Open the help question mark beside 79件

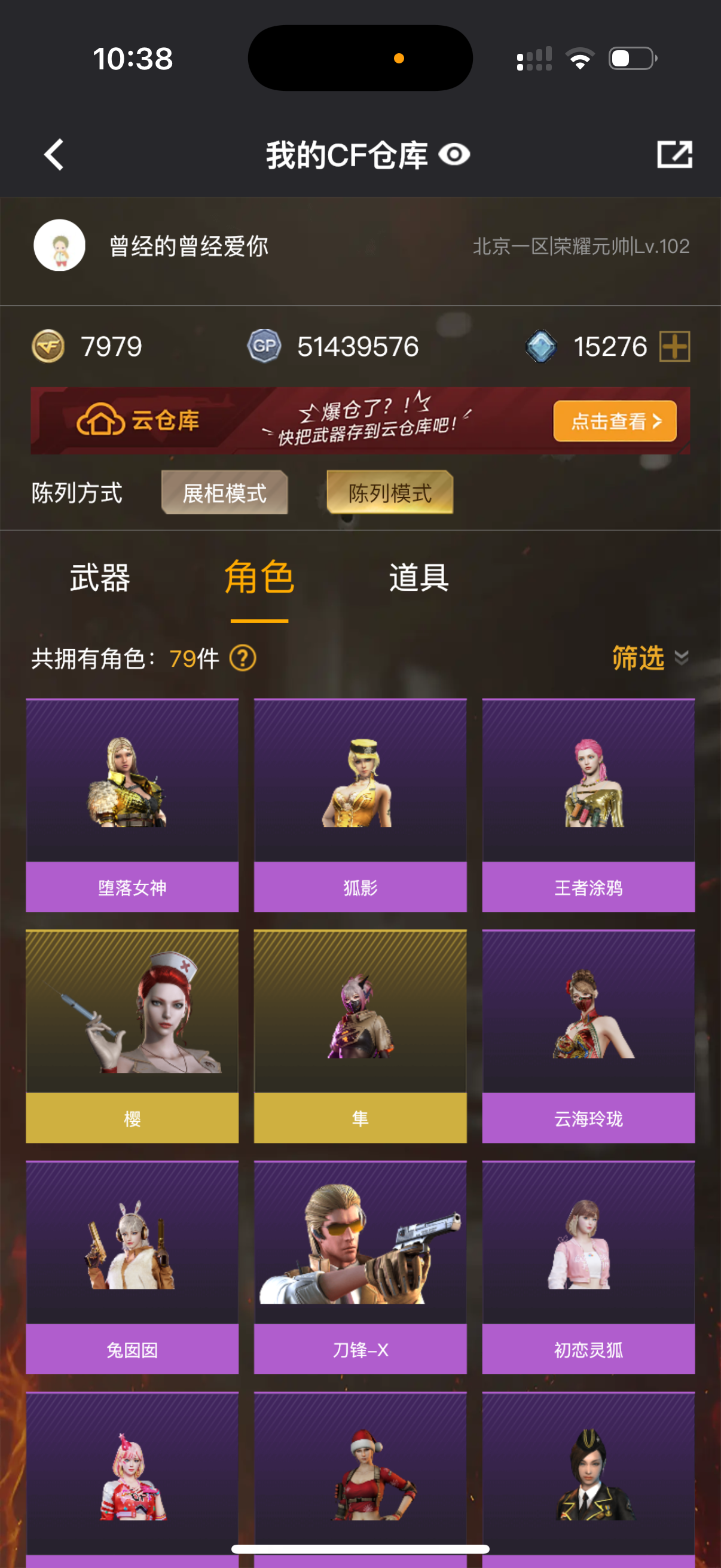click(x=243, y=658)
